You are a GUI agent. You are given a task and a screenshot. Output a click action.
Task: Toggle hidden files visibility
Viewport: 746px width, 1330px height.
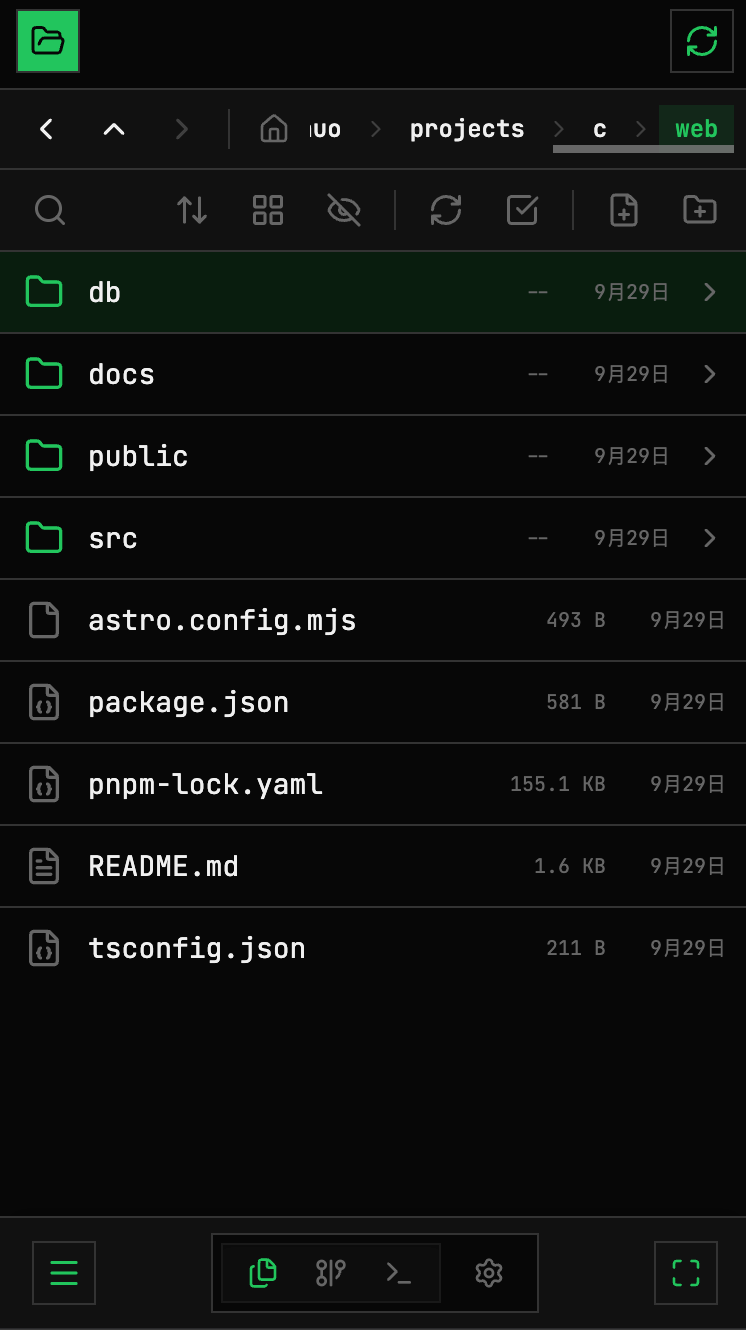(x=344, y=210)
